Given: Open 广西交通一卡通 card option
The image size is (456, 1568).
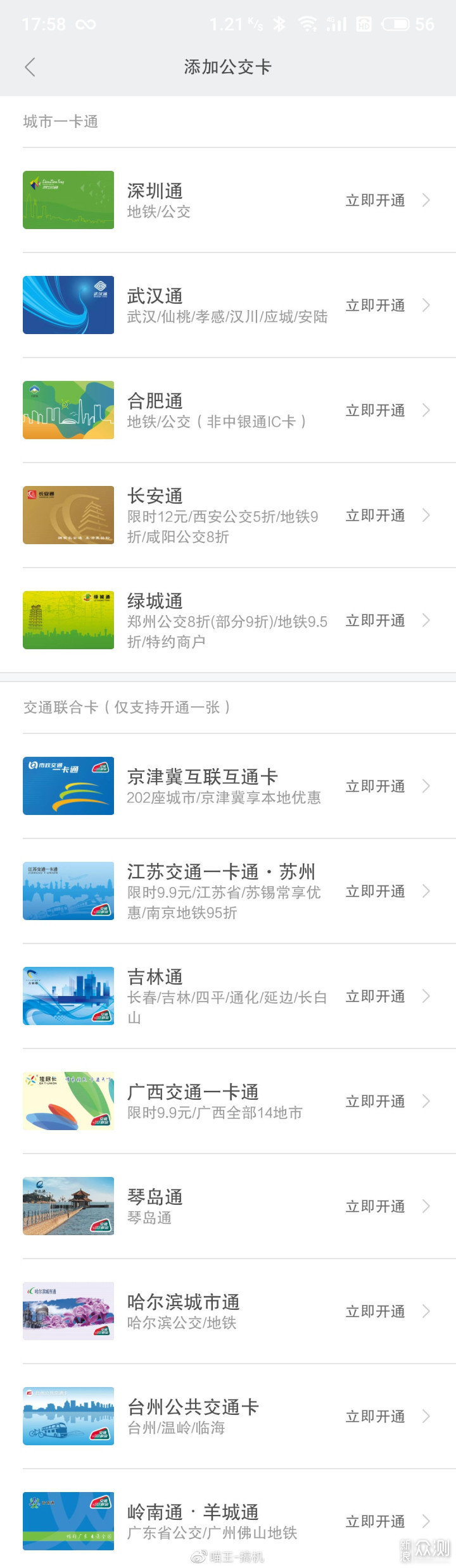Looking at the screenshot, I should pyautogui.click(x=228, y=1102).
